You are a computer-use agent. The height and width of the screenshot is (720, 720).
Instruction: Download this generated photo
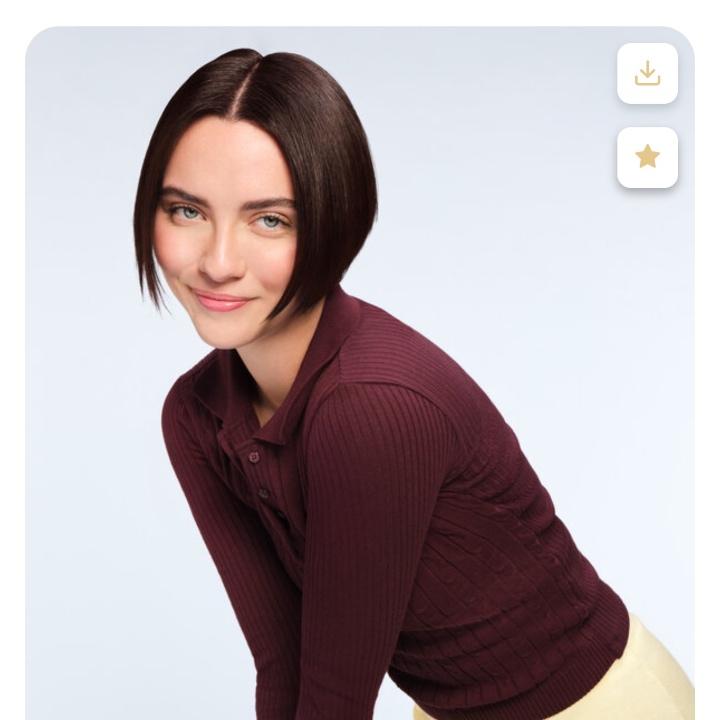(647, 74)
